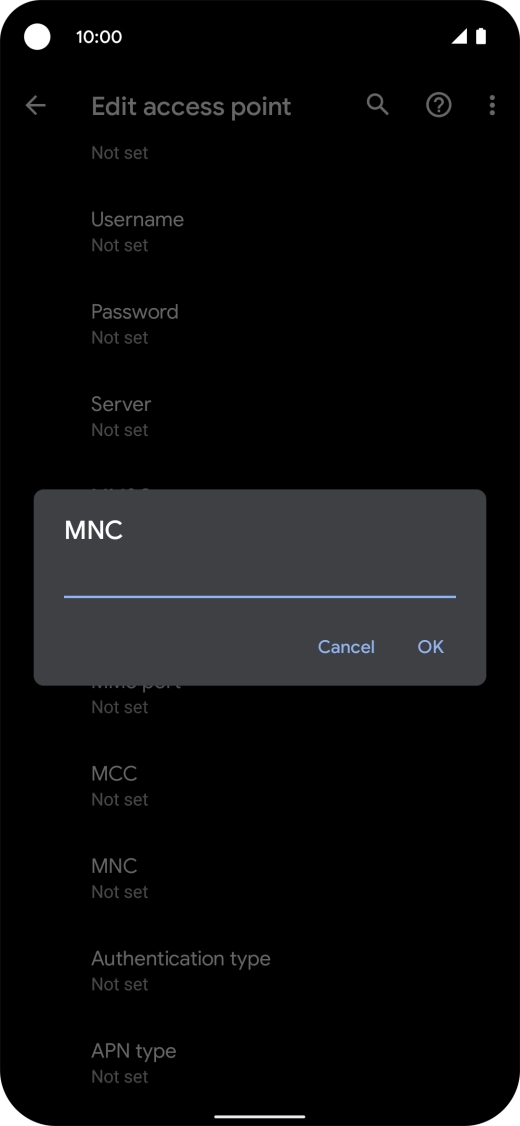Screen dimensions: 520x1126
Task: Tap the MNC text input field
Action: click(259, 579)
